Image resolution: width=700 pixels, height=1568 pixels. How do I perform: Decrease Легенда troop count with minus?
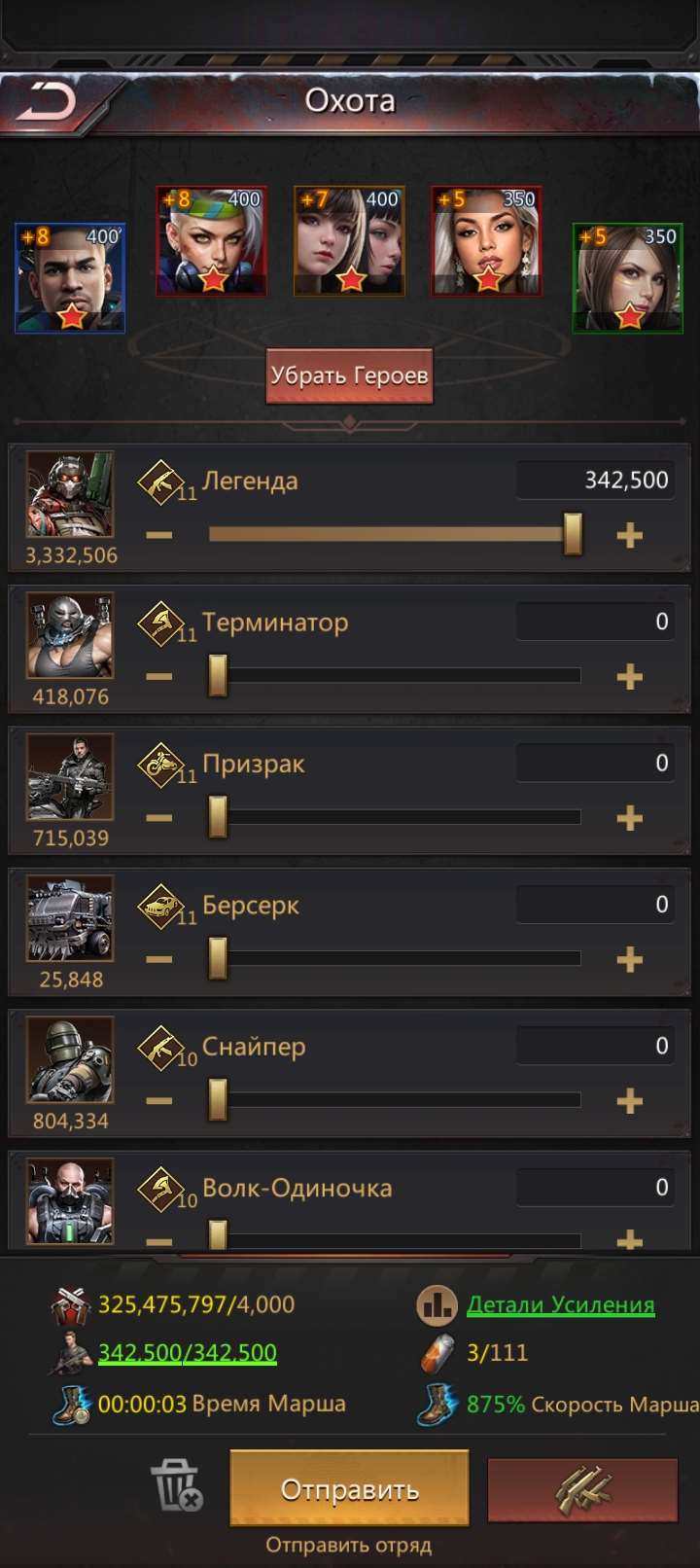[158, 535]
